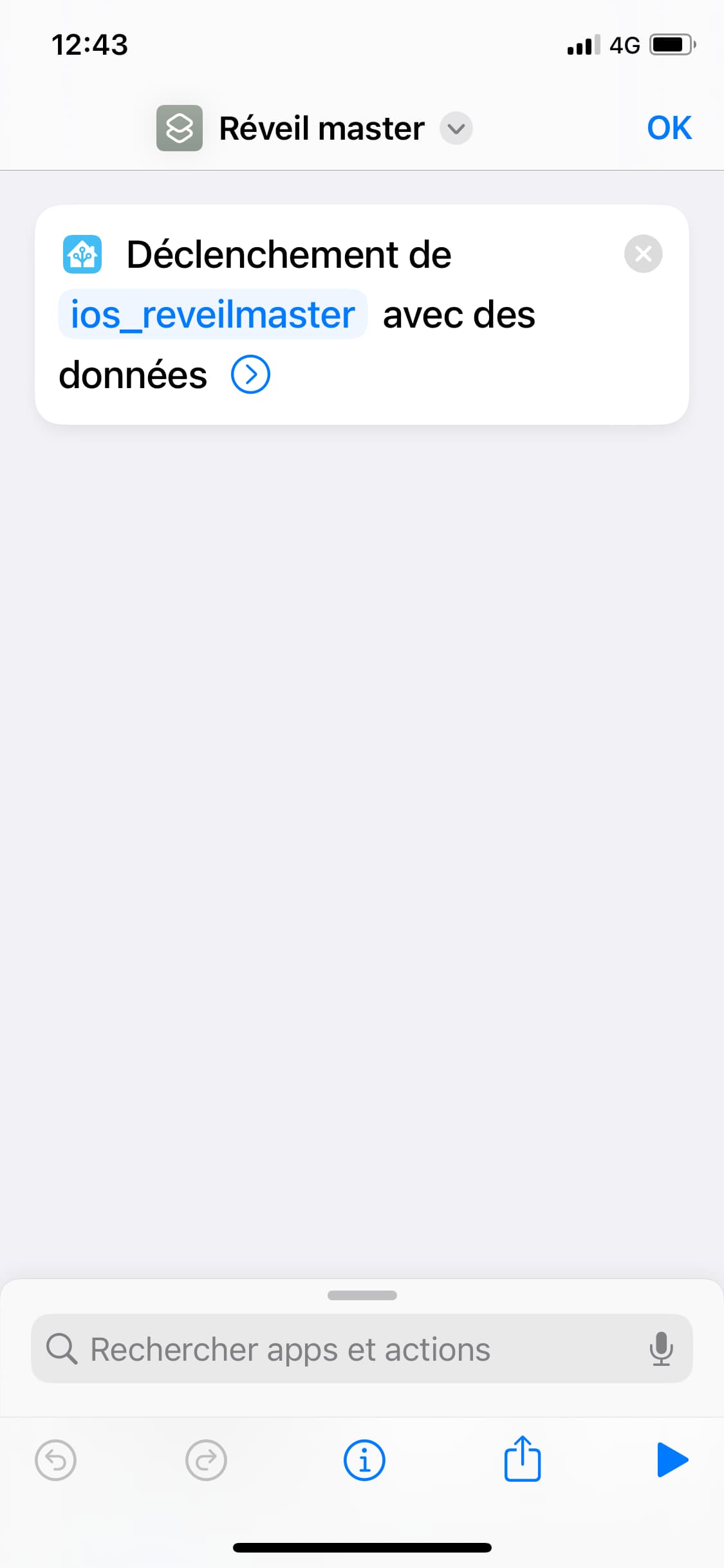Confirm the shortcut with OK
This screenshot has height=1568, width=724.
click(x=669, y=128)
